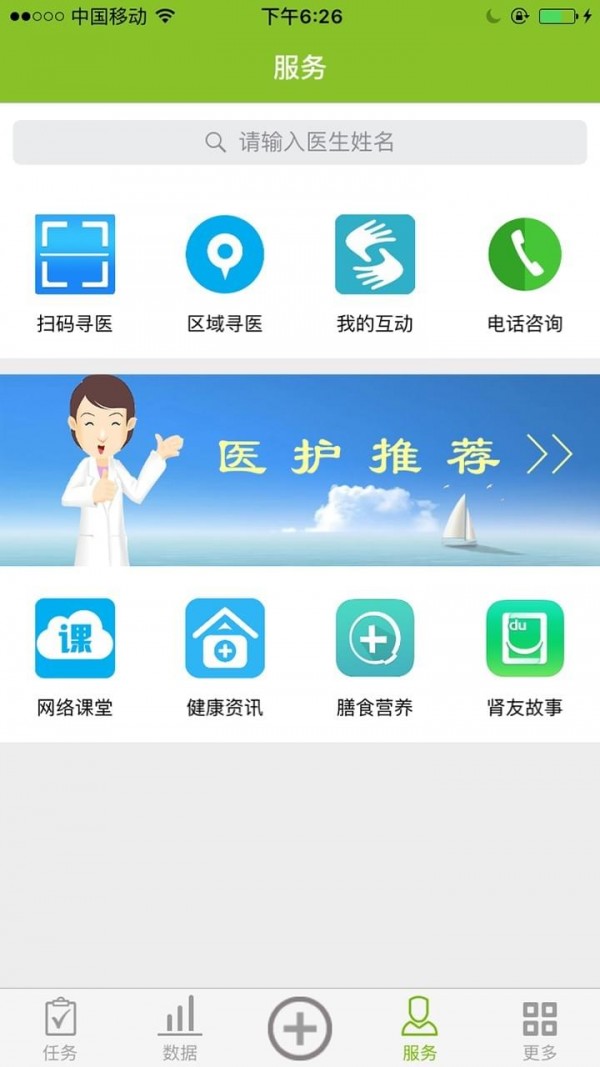Select the 服务 tab
The width and height of the screenshot is (600, 1067).
tap(420, 1028)
